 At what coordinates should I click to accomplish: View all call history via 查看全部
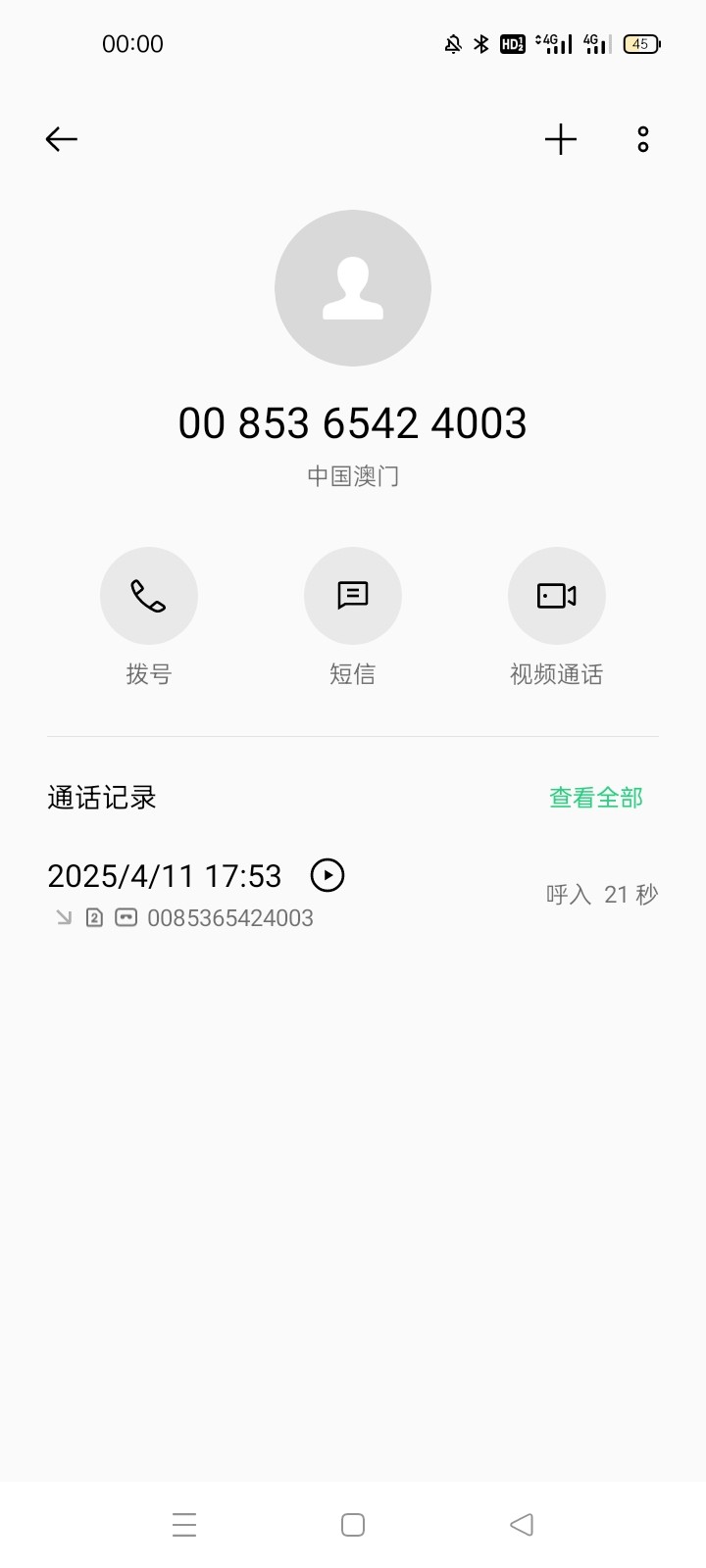coord(596,798)
